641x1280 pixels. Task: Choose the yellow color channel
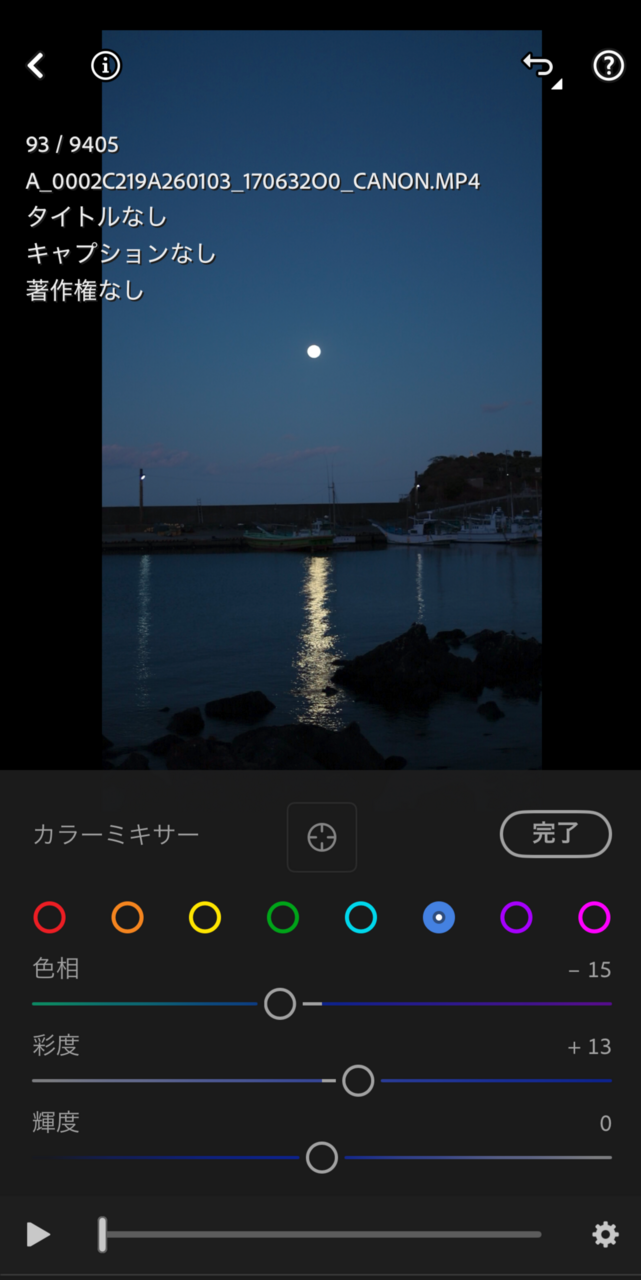click(x=205, y=917)
